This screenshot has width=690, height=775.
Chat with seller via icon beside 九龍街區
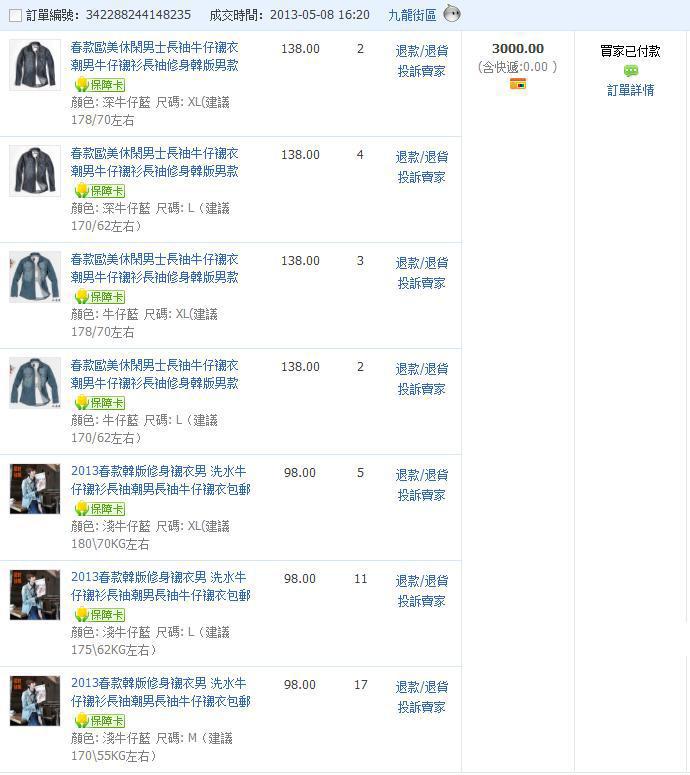tap(452, 14)
